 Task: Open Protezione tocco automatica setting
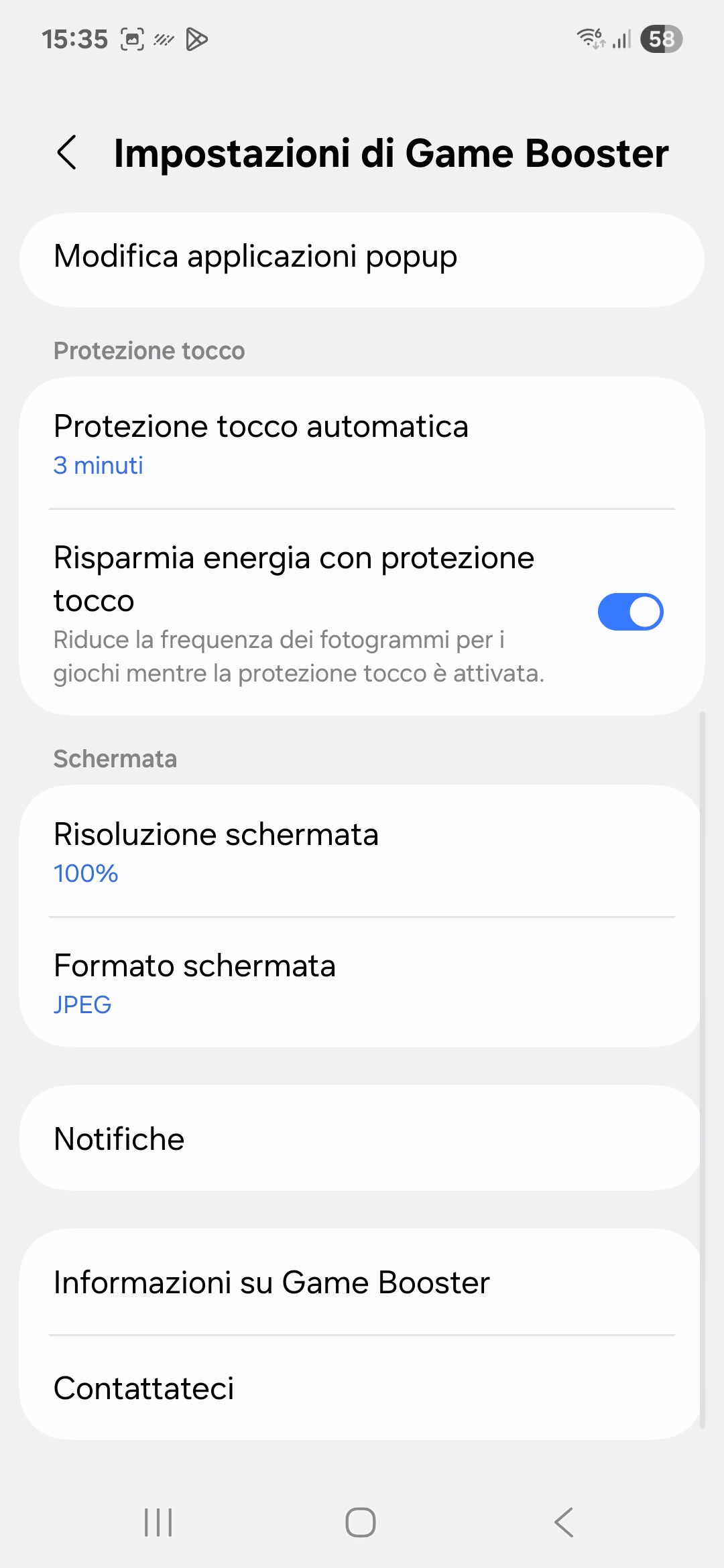pyautogui.click(x=362, y=444)
